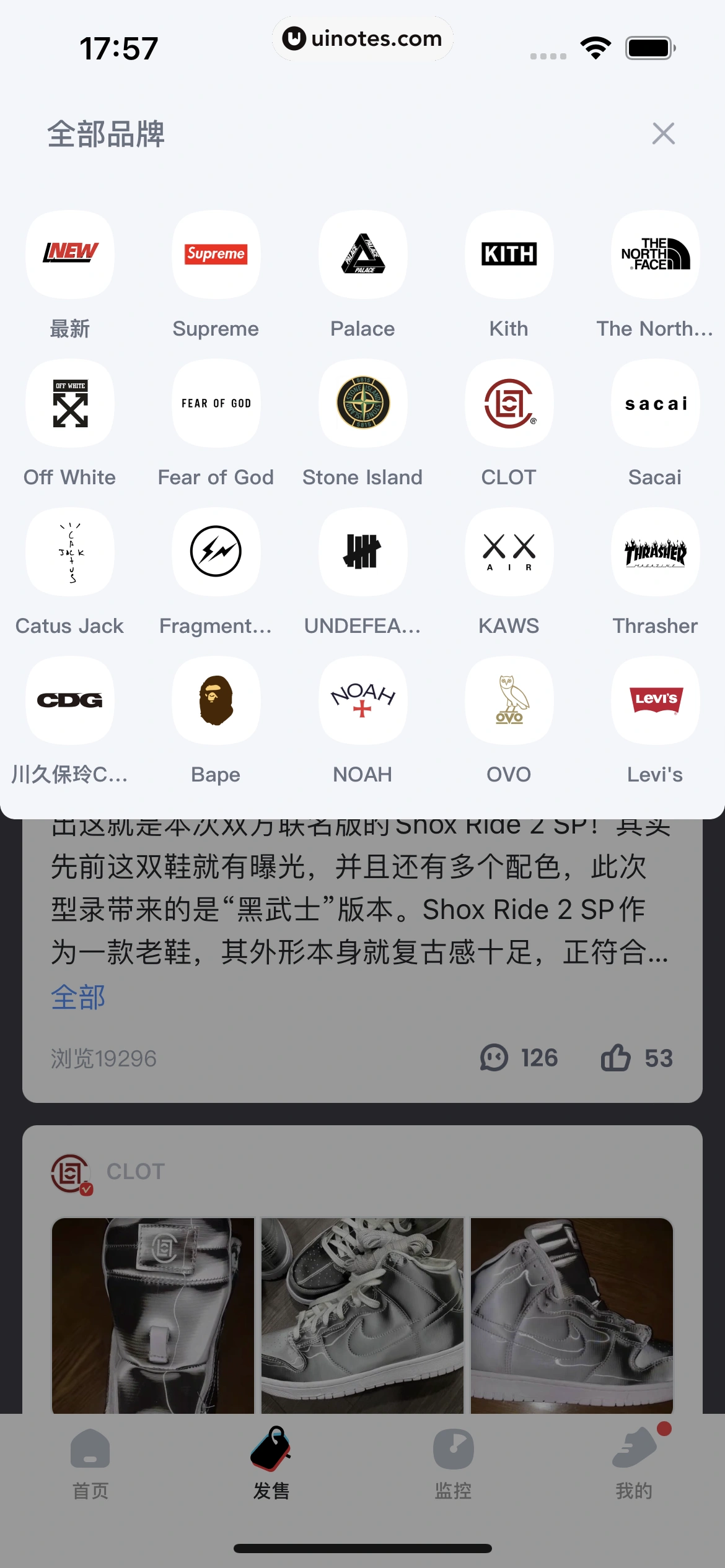Pick the UNDEFEATED brand

coord(362,552)
